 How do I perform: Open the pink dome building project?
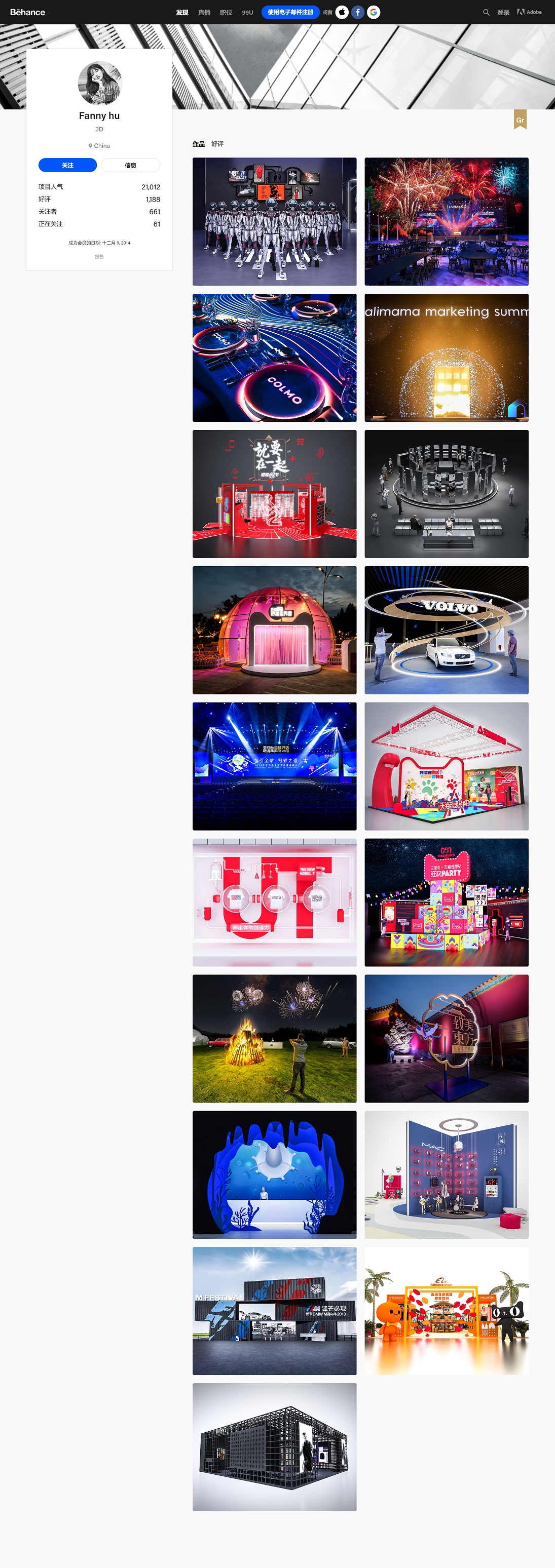[x=274, y=630]
